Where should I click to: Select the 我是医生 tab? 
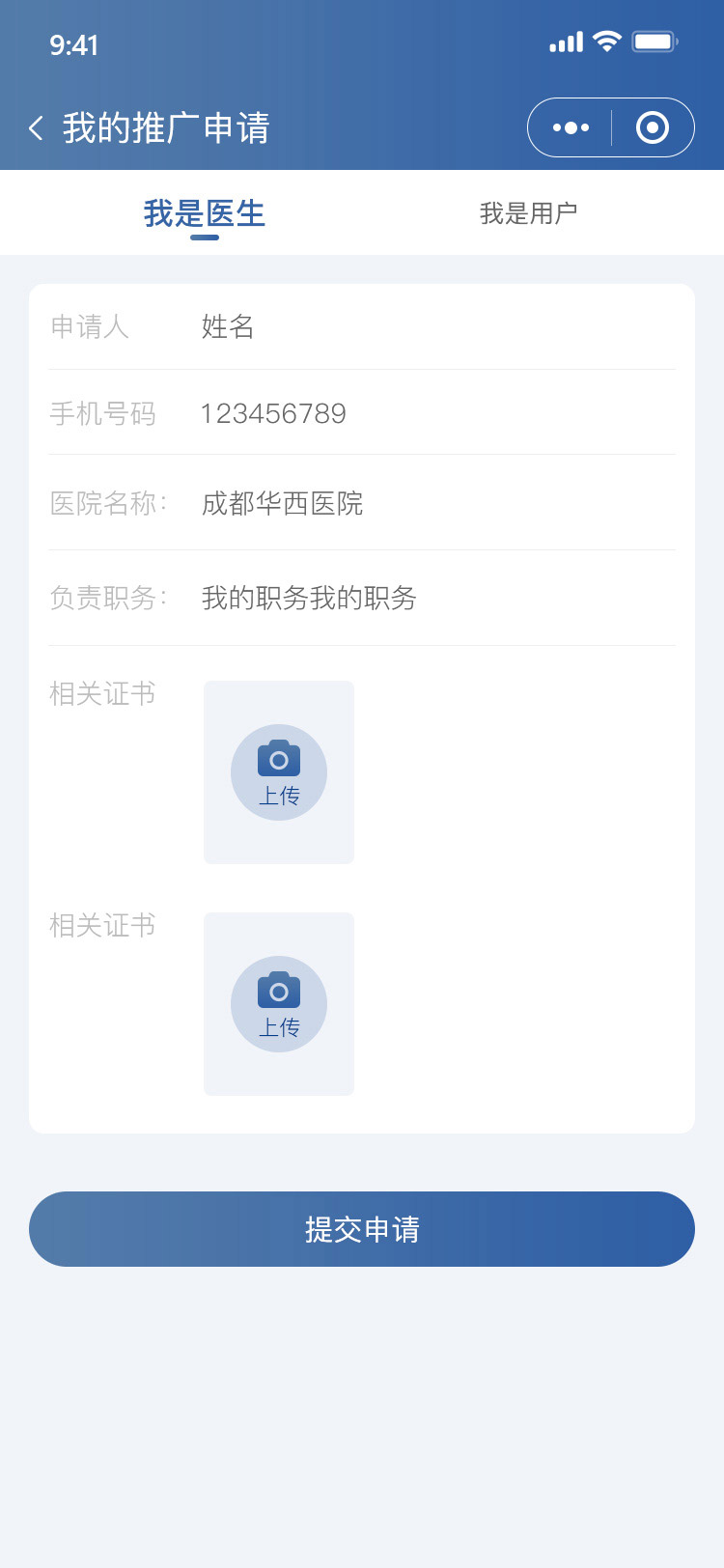(x=205, y=213)
